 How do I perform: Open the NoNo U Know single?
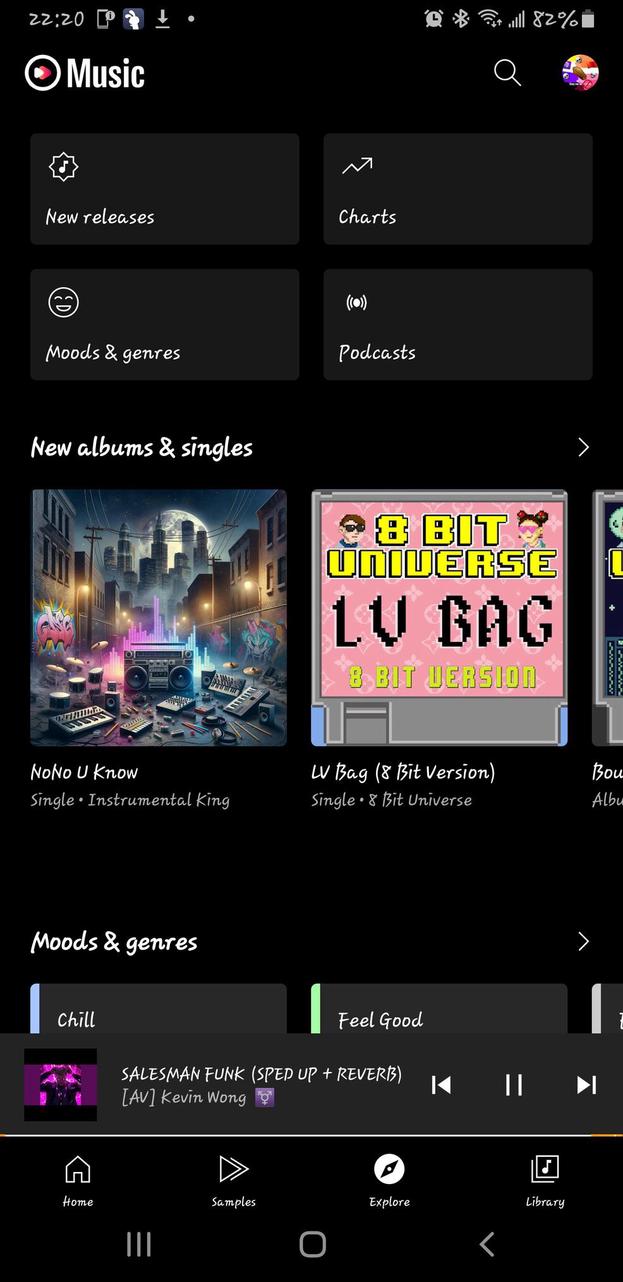[x=158, y=617]
